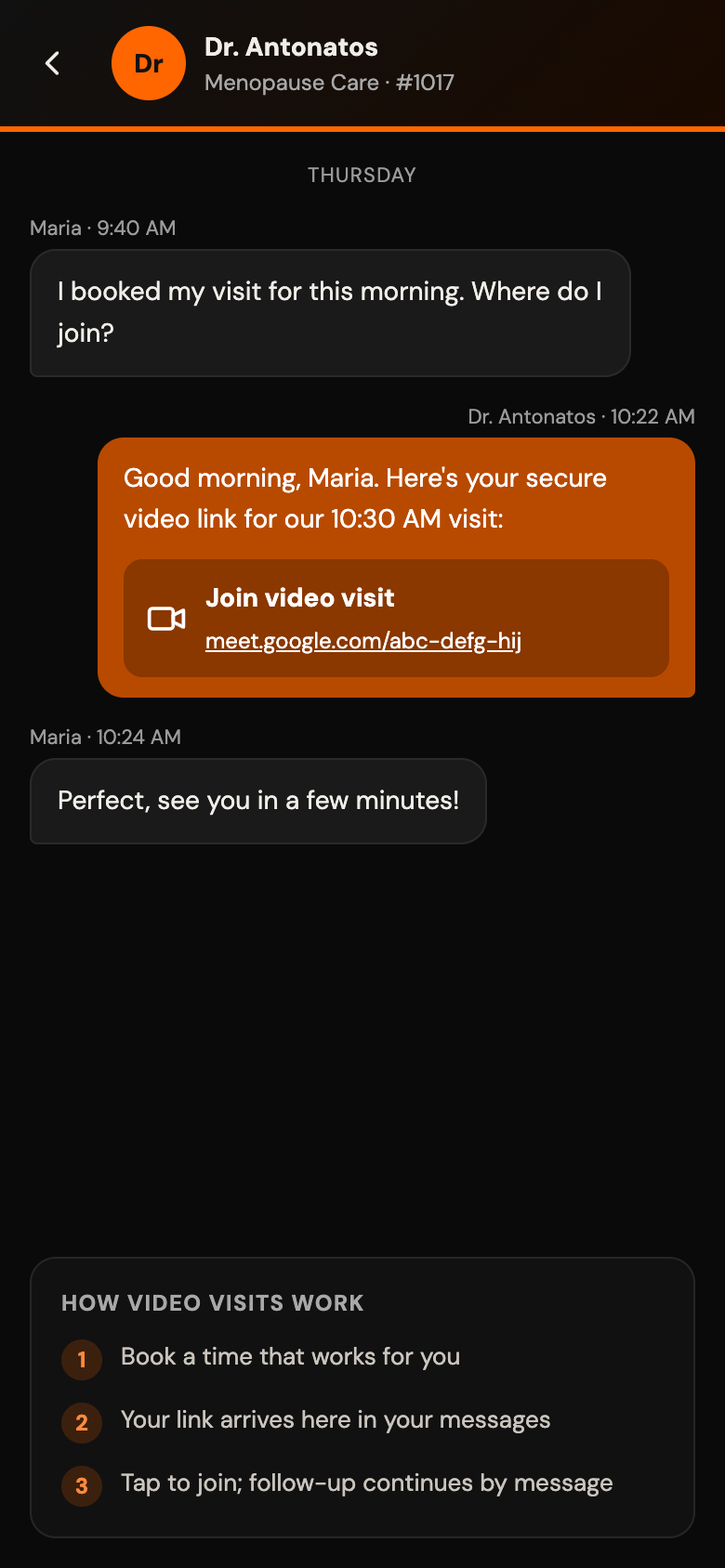The image size is (725, 1568).
Task: Open the meet.google.com/abc-defg-hij link
Action: 363,641
